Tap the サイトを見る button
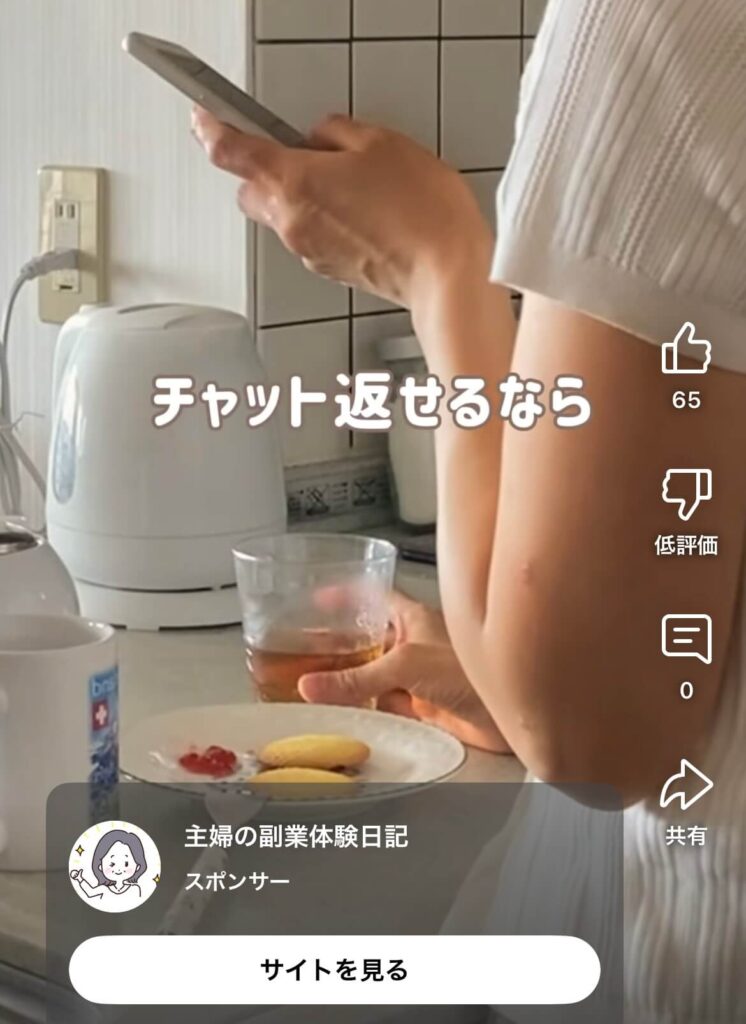 click(x=334, y=969)
